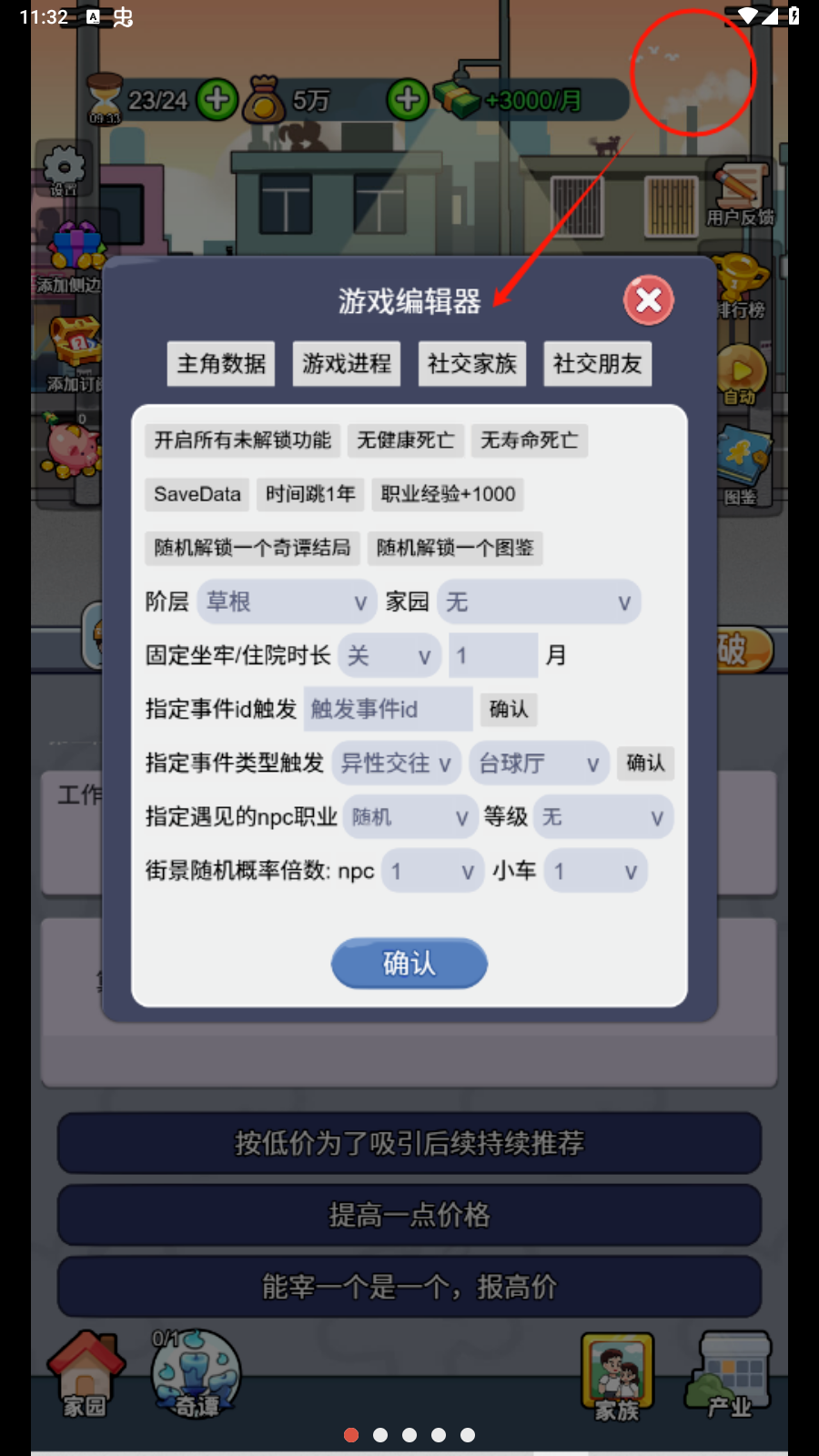Open the 奇谭 icon showing 0/1 progress
Image resolution: width=819 pixels, height=1456 pixels.
194,1374
